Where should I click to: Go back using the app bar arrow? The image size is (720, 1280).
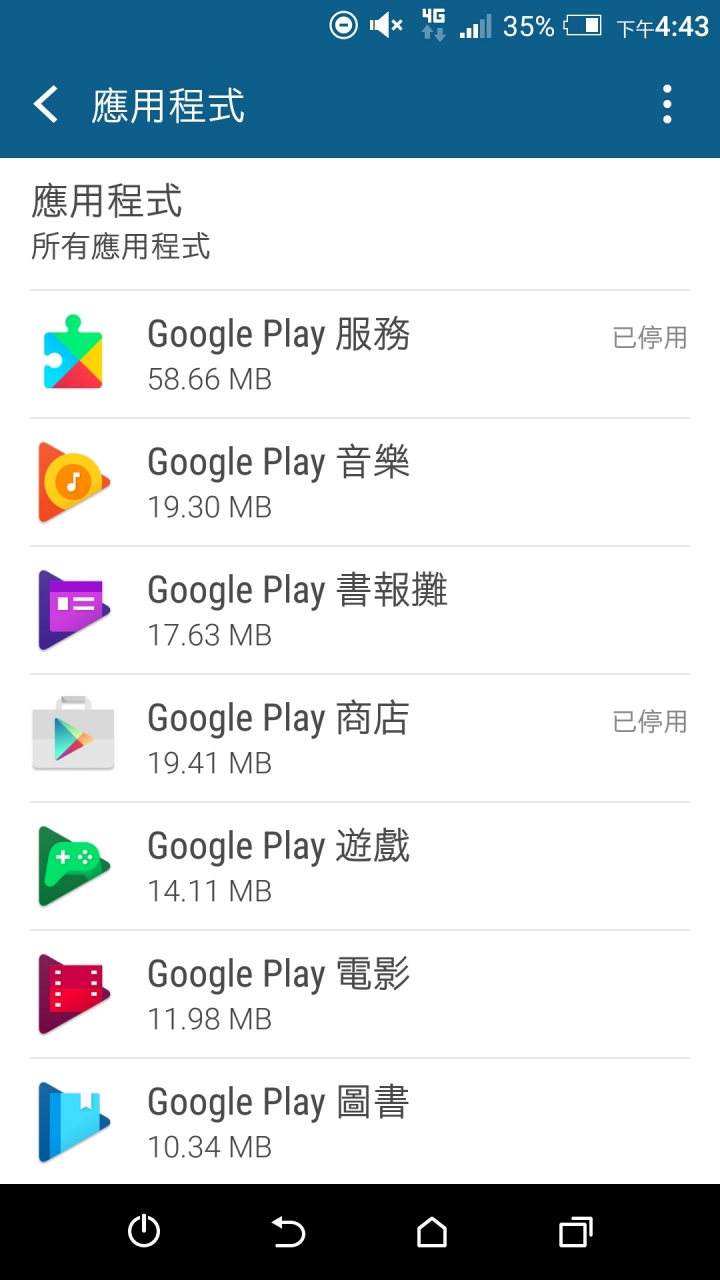[x=46, y=105]
